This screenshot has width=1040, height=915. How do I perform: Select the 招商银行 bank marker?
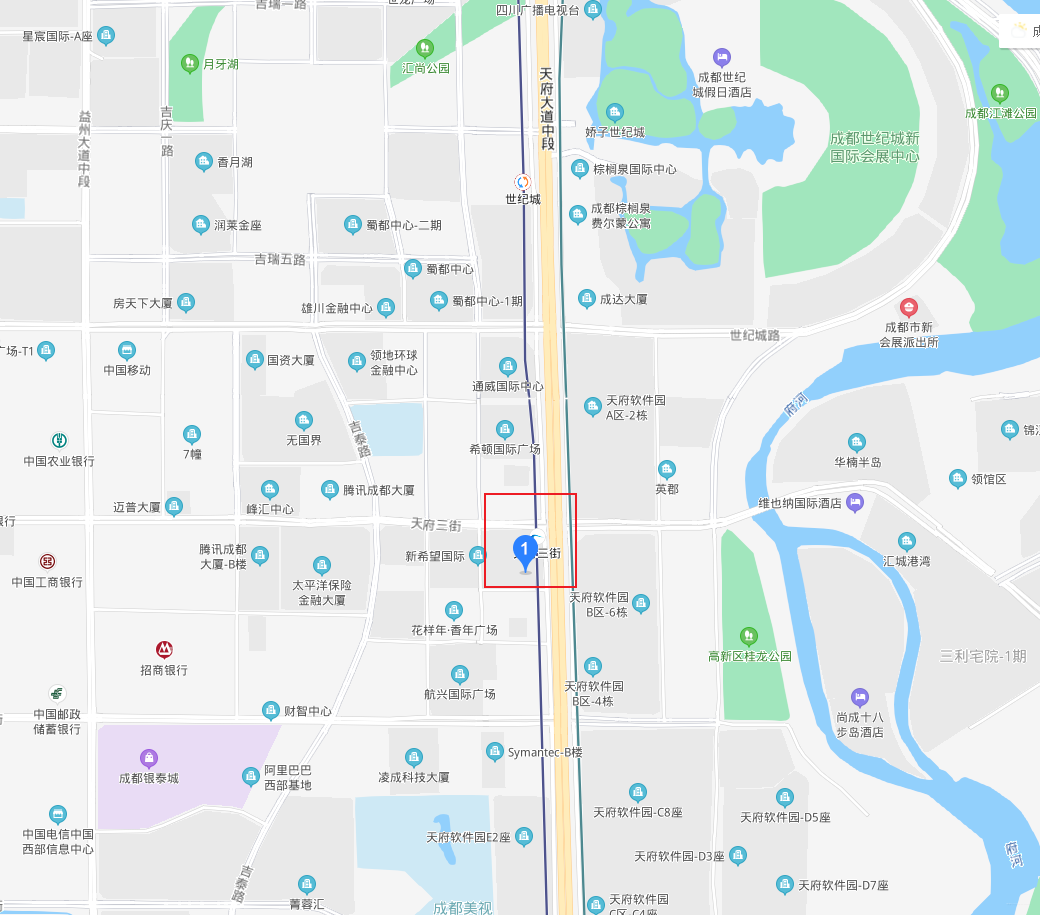[163, 649]
